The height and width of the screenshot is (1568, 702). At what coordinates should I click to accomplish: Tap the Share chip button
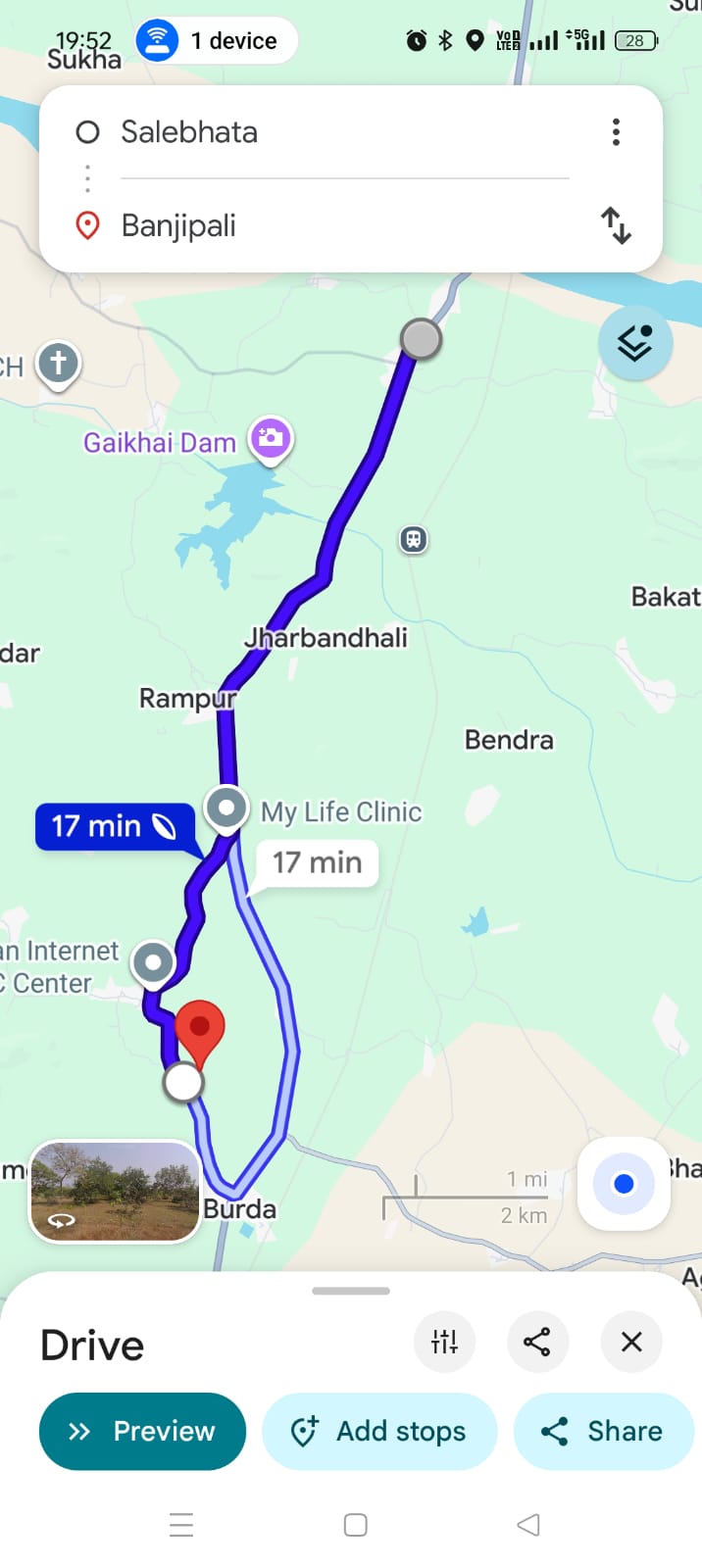pyautogui.click(x=603, y=1431)
